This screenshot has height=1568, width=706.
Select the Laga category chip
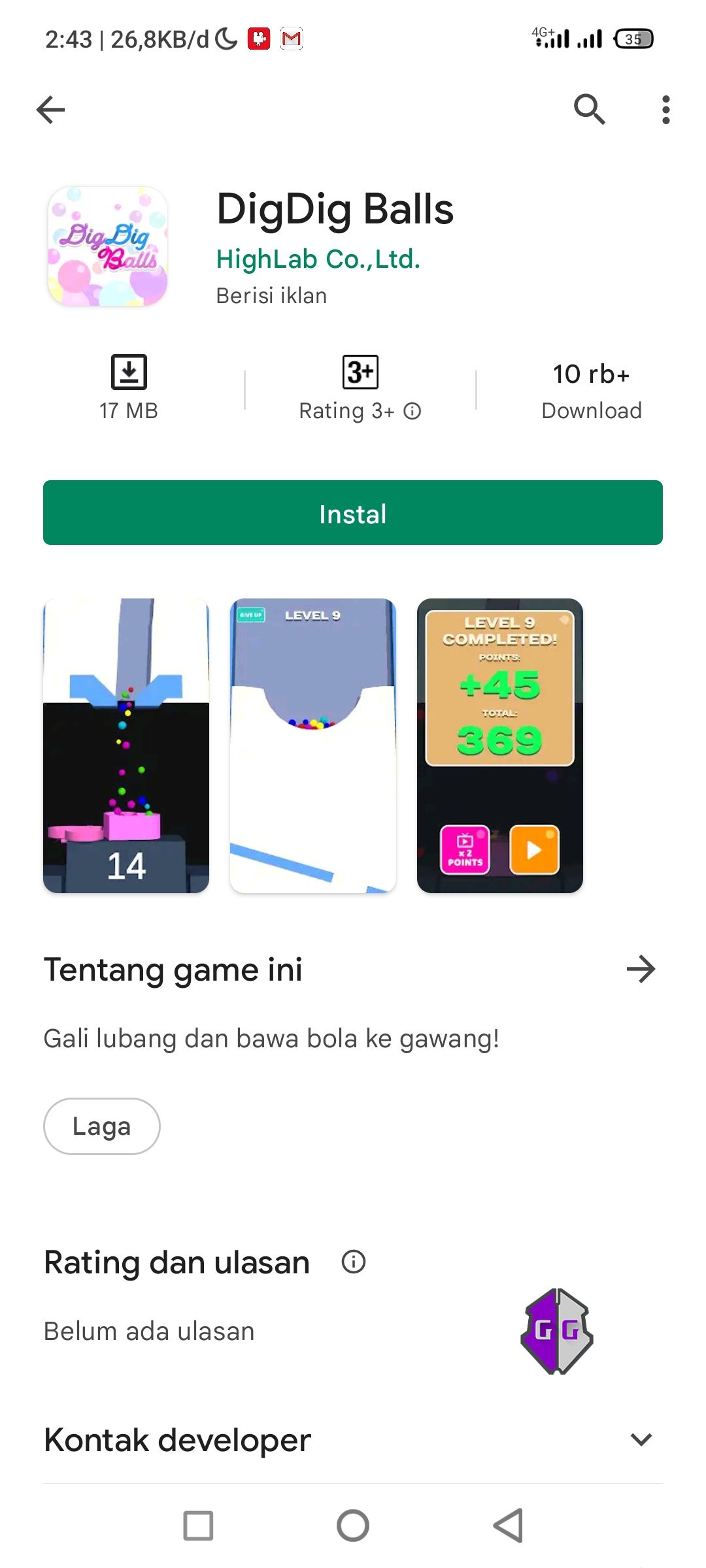(x=102, y=1126)
